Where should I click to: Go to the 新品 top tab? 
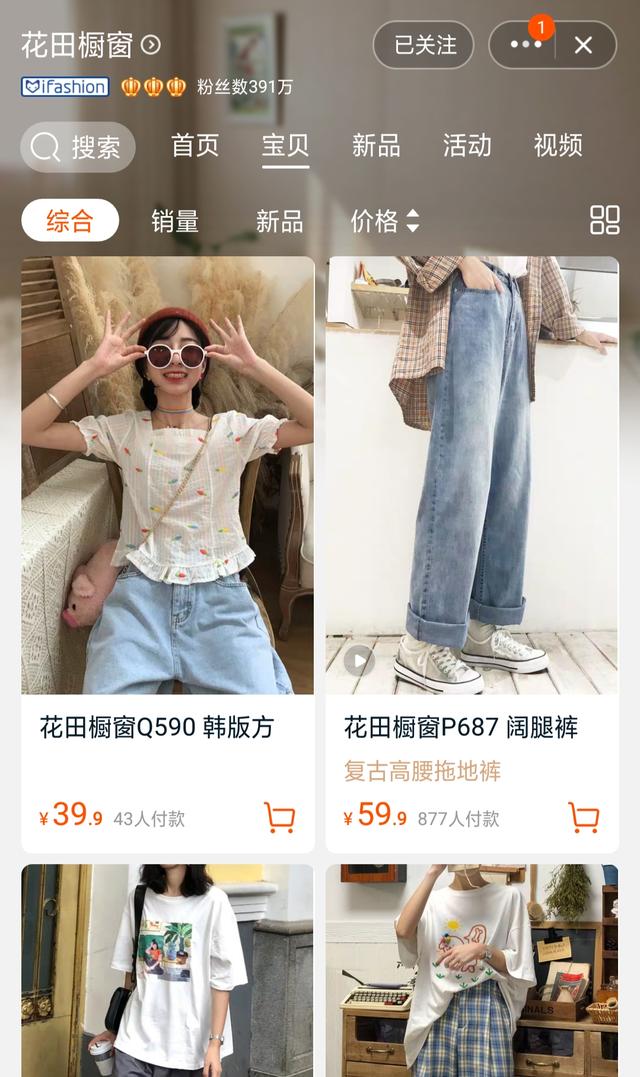[x=376, y=146]
